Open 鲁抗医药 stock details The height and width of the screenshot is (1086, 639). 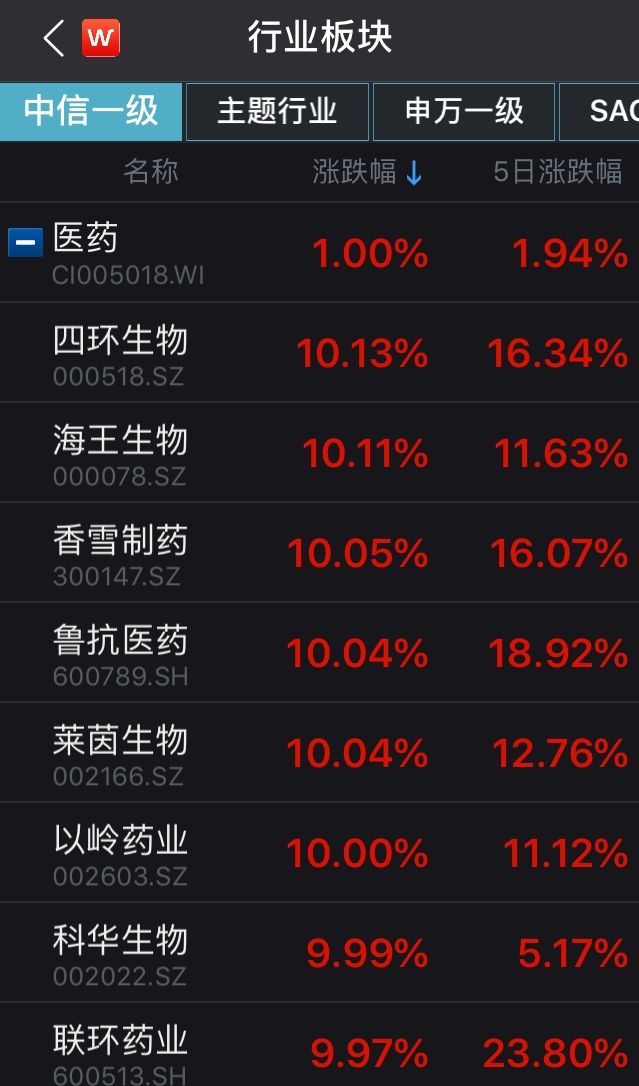point(120,653)
